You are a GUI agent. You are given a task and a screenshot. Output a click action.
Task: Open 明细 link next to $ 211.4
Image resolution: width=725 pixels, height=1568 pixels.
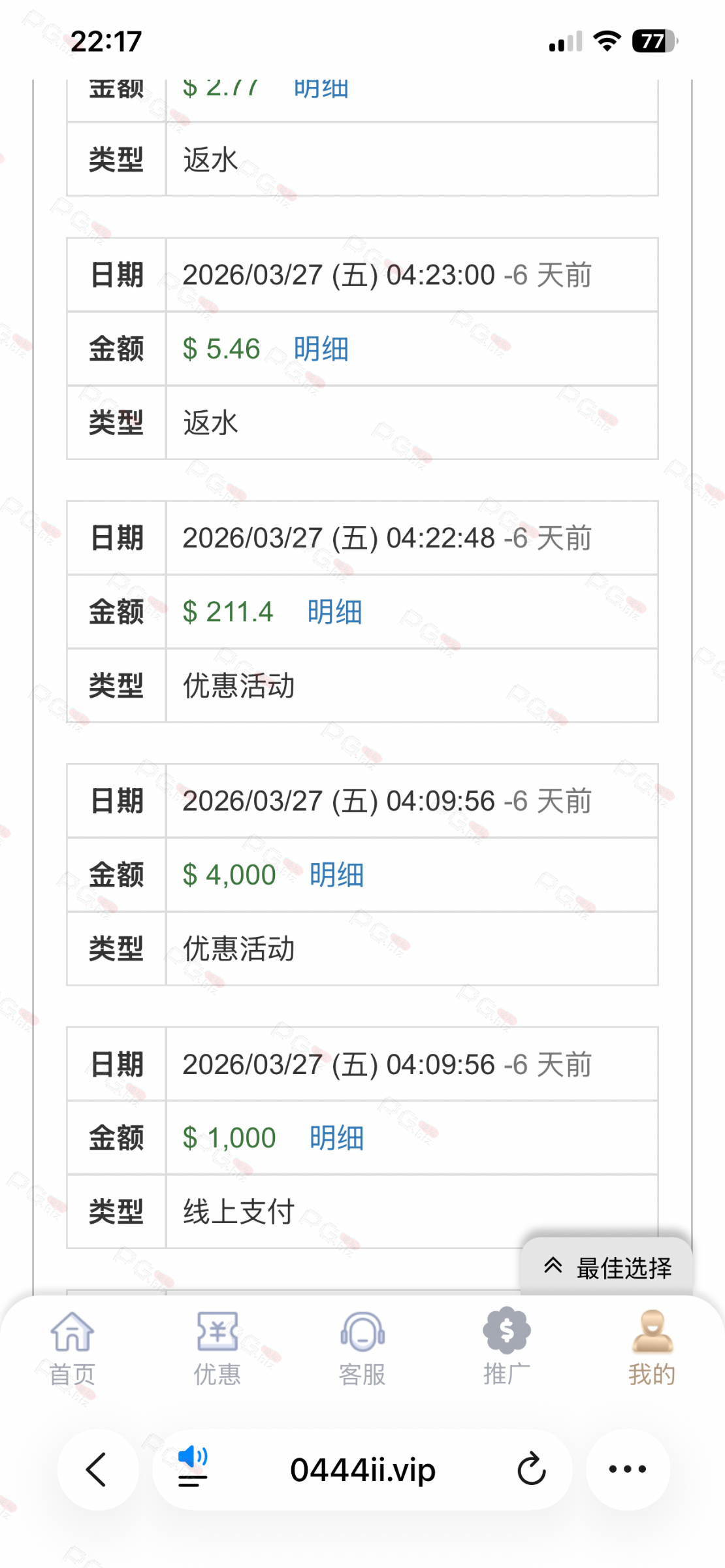[334, 612]
